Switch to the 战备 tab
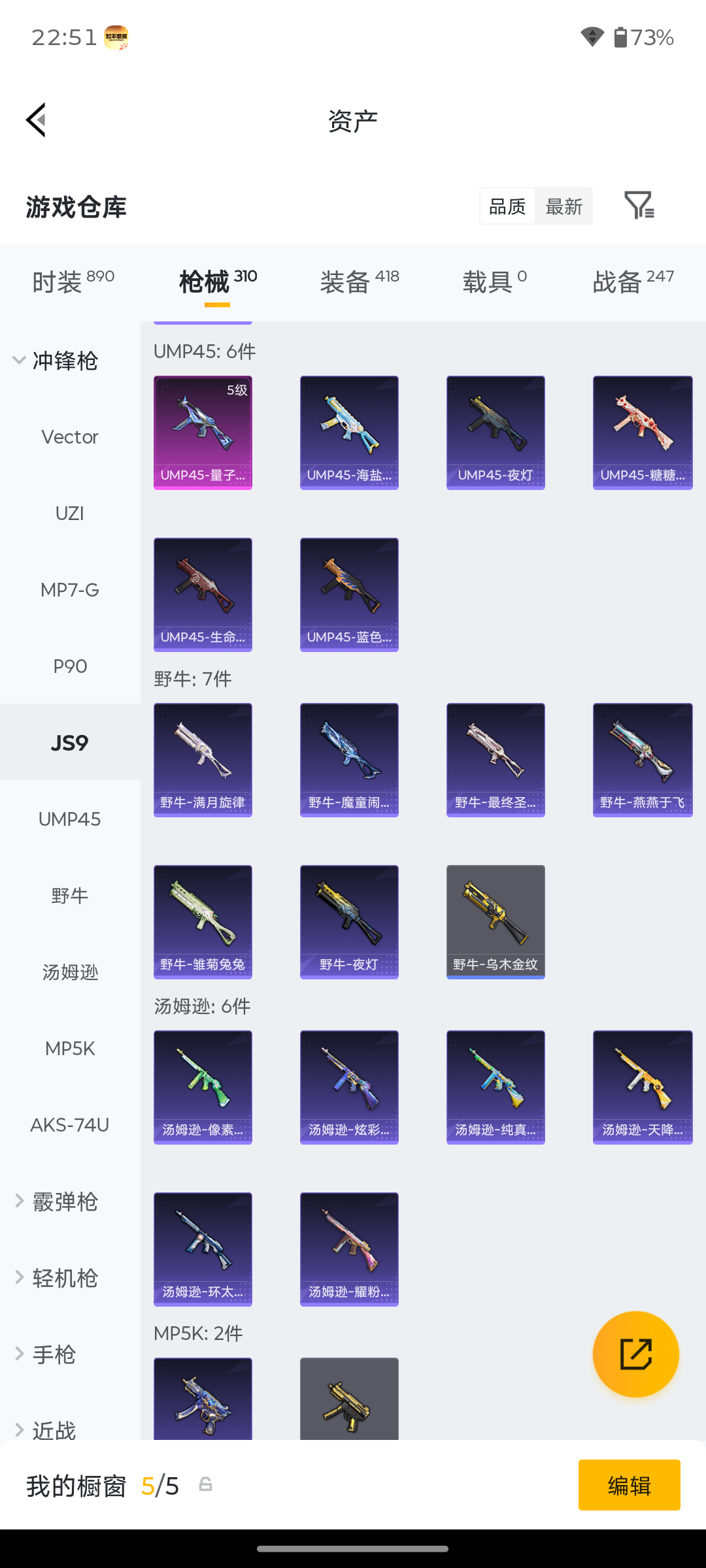 click(x=633, y=282)
